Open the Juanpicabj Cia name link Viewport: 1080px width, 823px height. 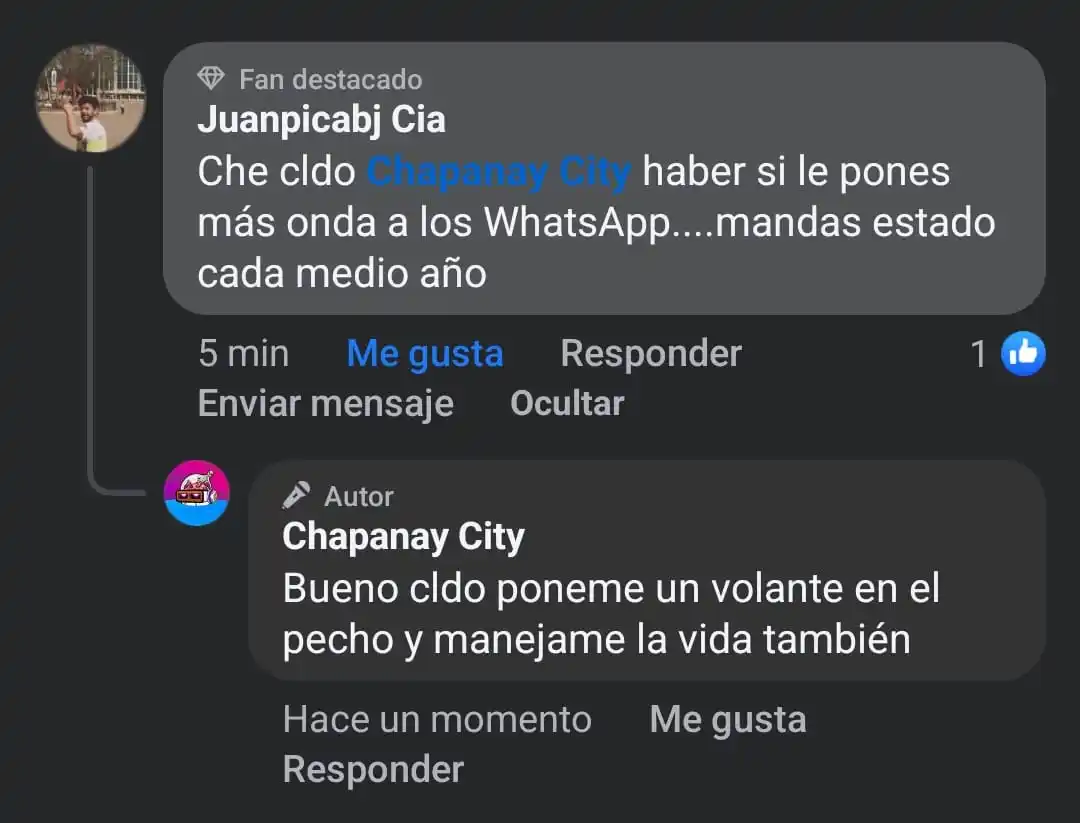321,120
